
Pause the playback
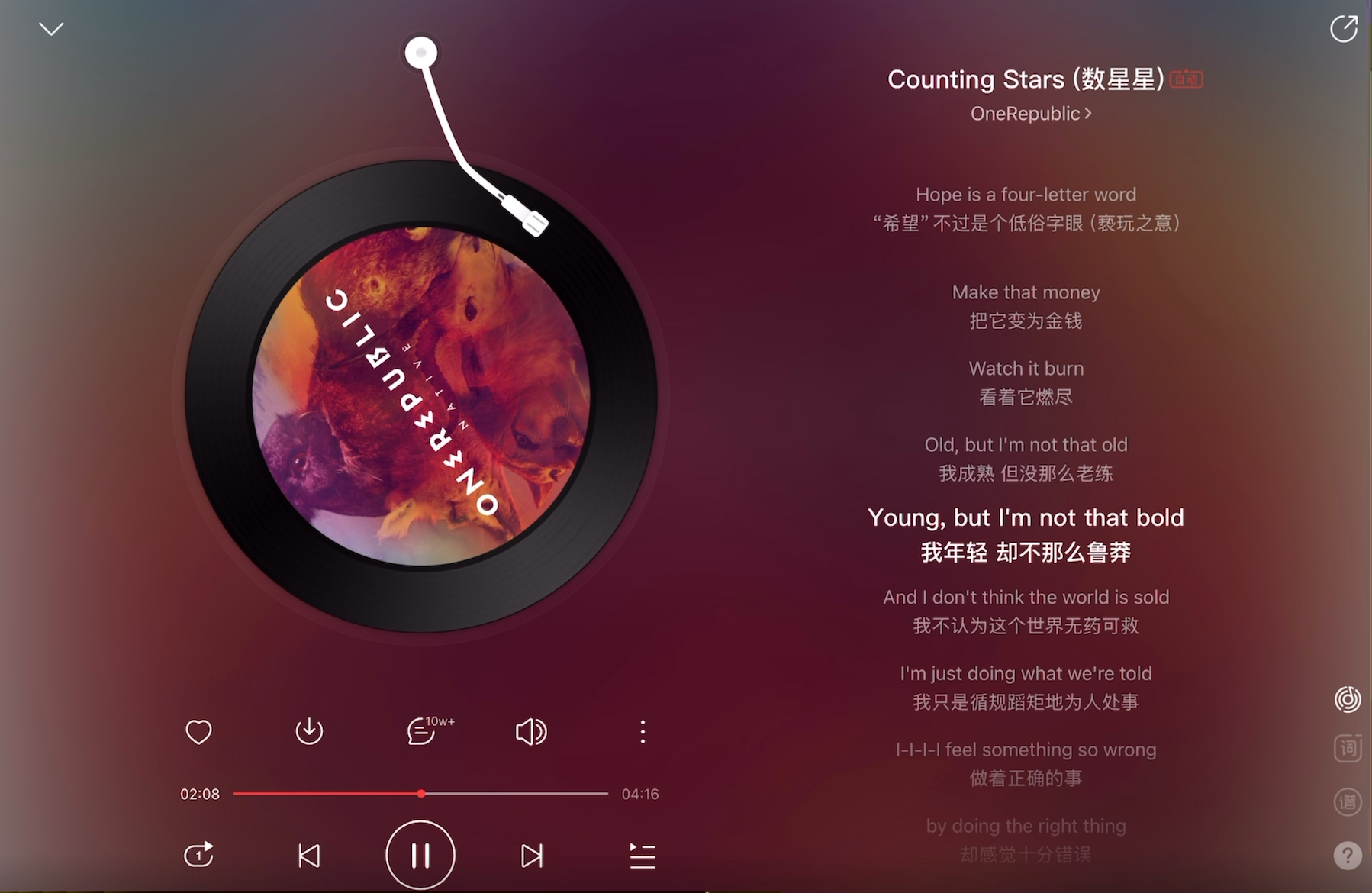pyautogui.click(x=420, y=856)
